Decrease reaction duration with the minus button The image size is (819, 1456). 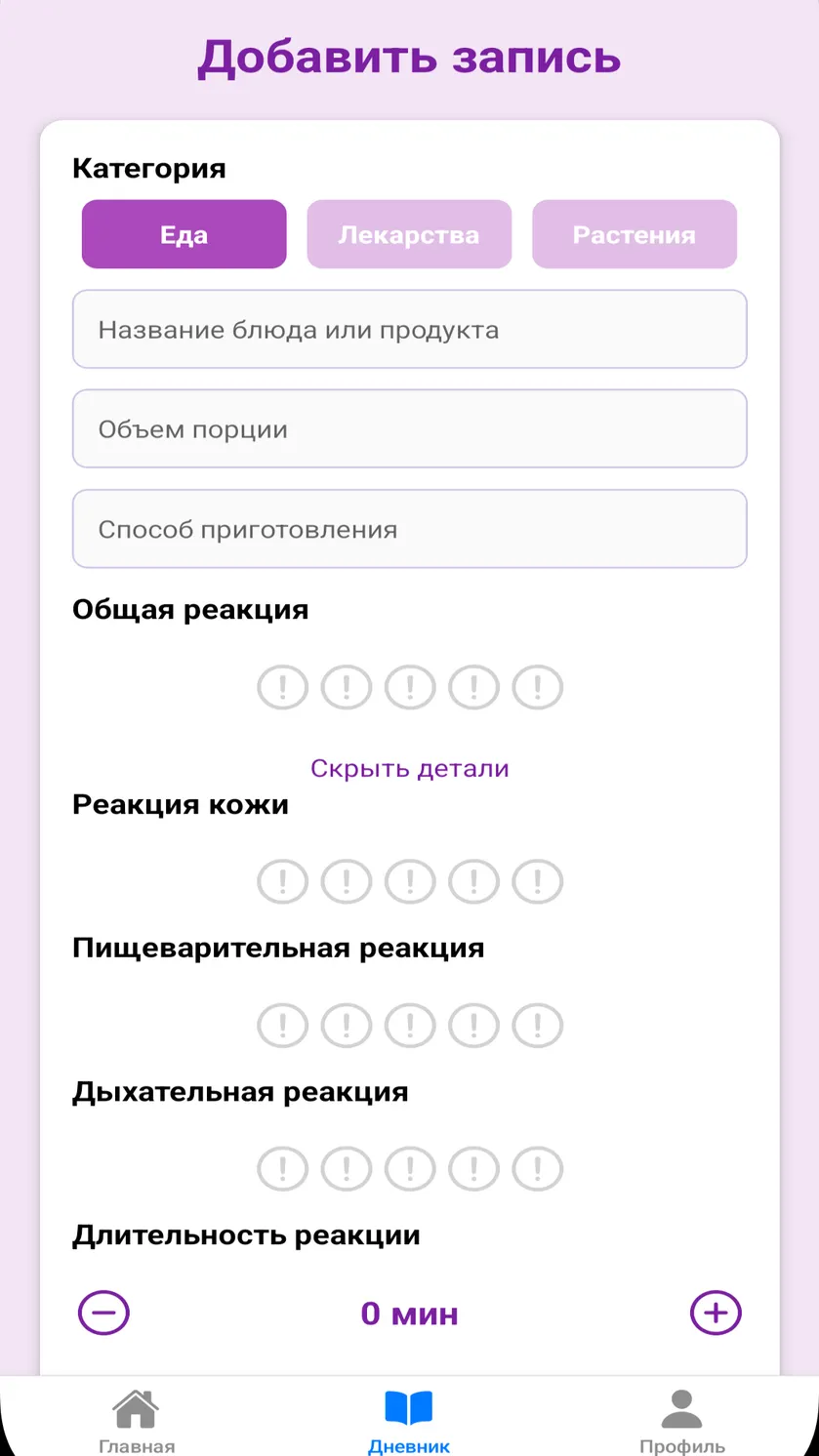pos(103,1314)
